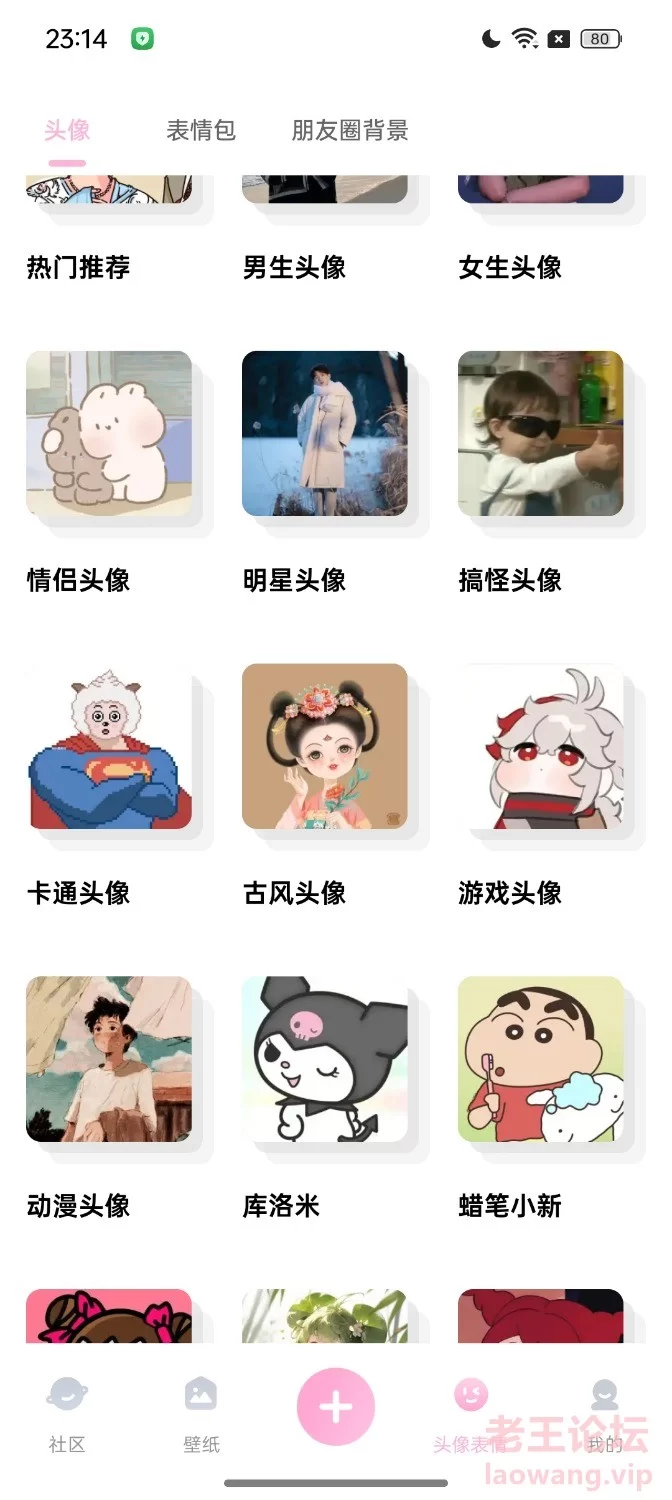The height and width of the screenshot is (1500, 672).
Task: Switch to the 朋友圈背景 tab
Action: click(x=350, y=130)
